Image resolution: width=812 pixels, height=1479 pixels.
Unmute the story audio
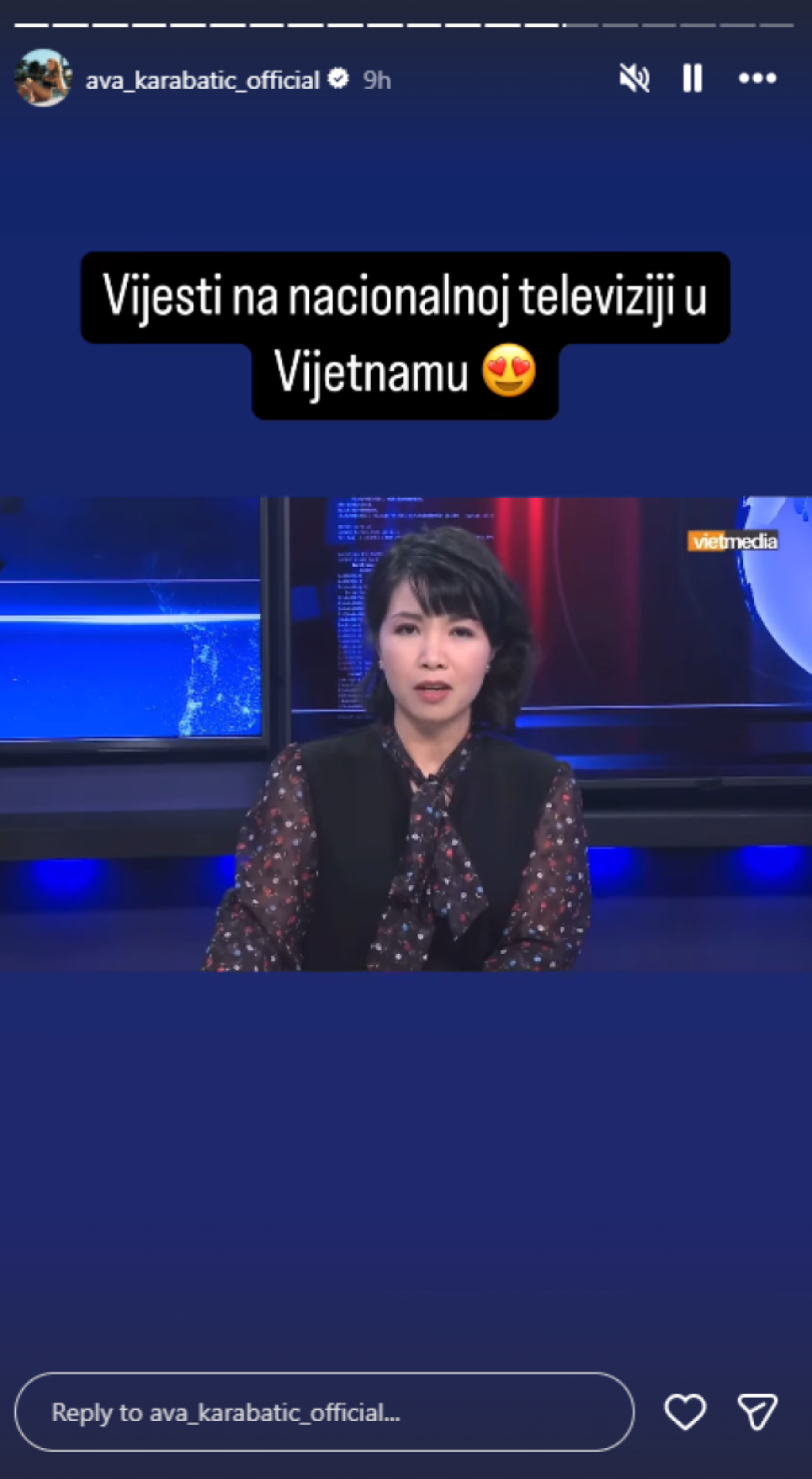point(634,79)
